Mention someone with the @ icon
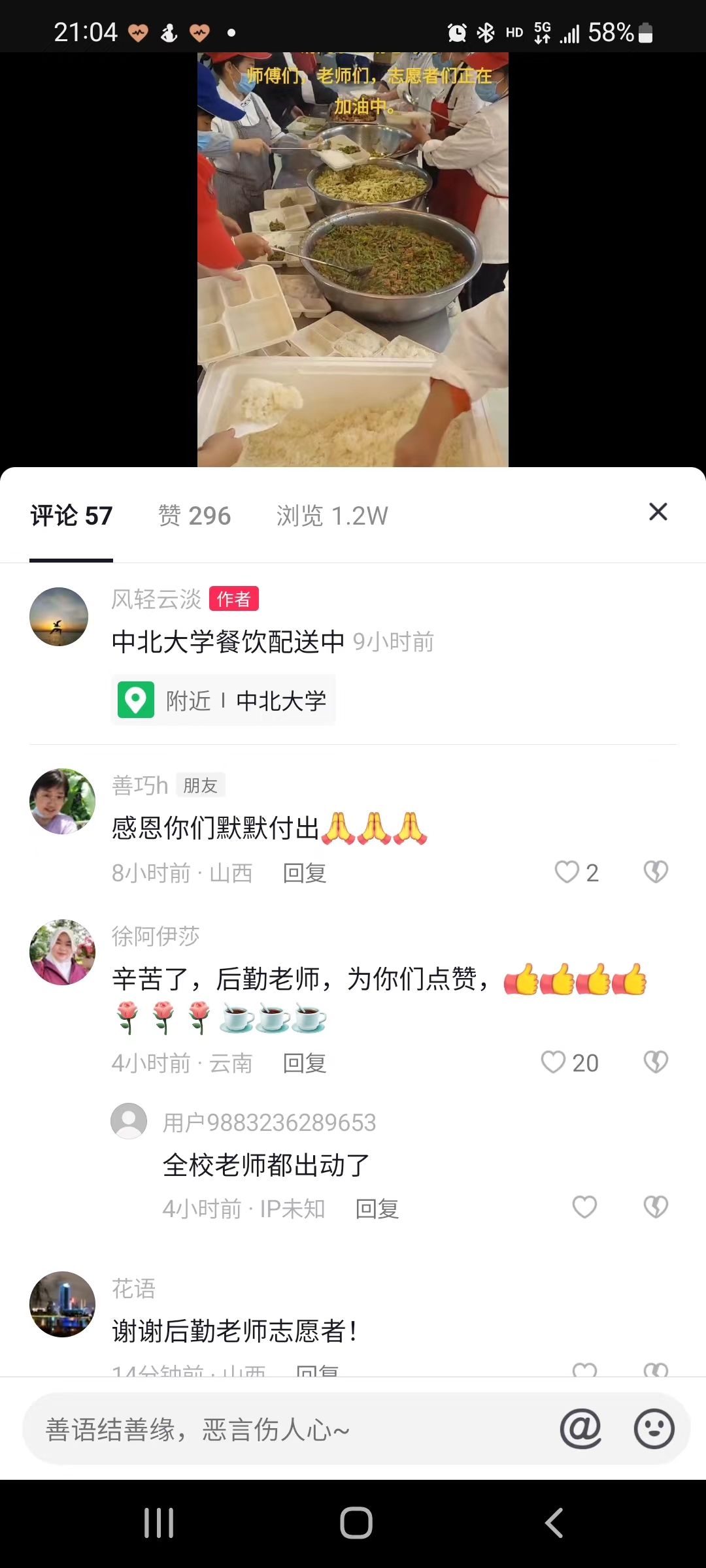Screen dimensions: 706x1568 [580, 1429]
